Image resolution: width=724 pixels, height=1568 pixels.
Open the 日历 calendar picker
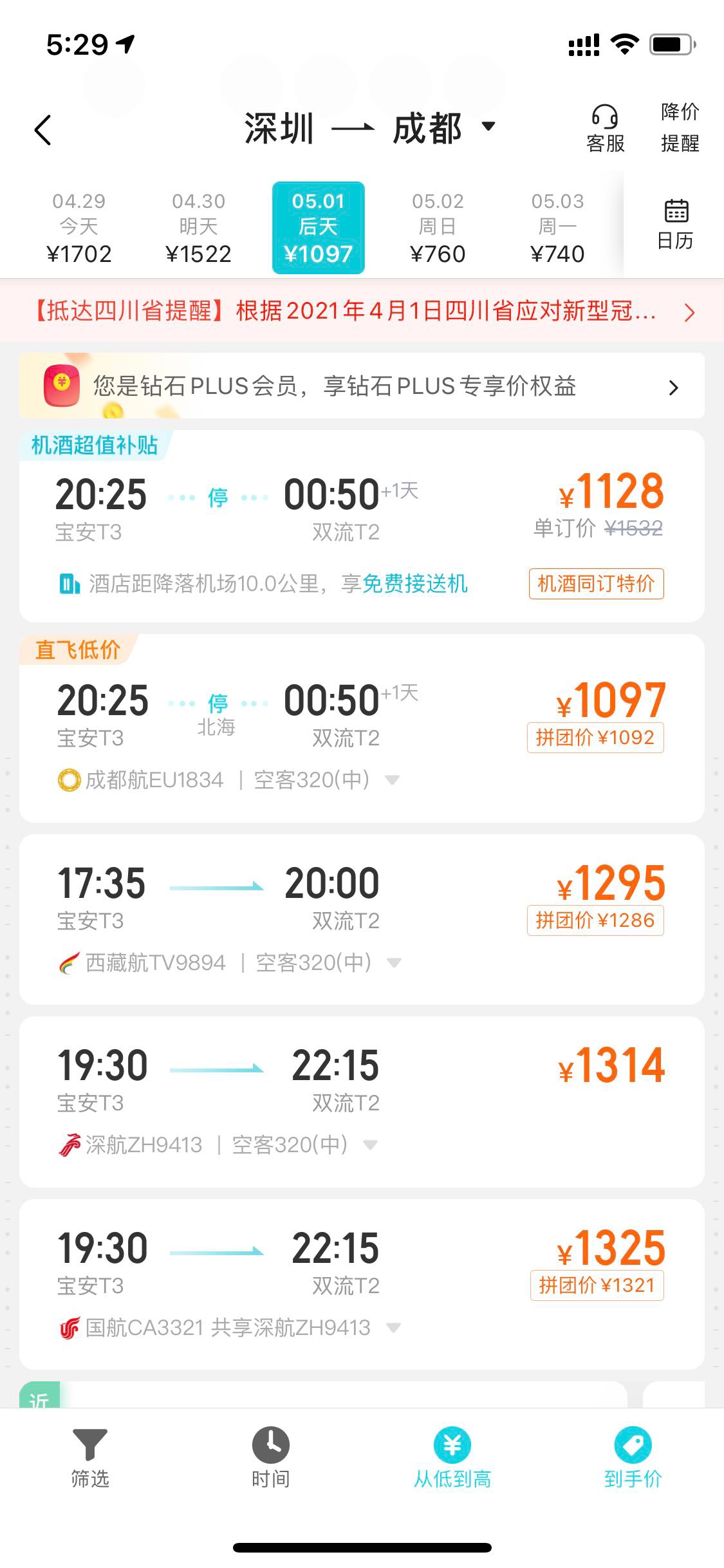(675, 224)
